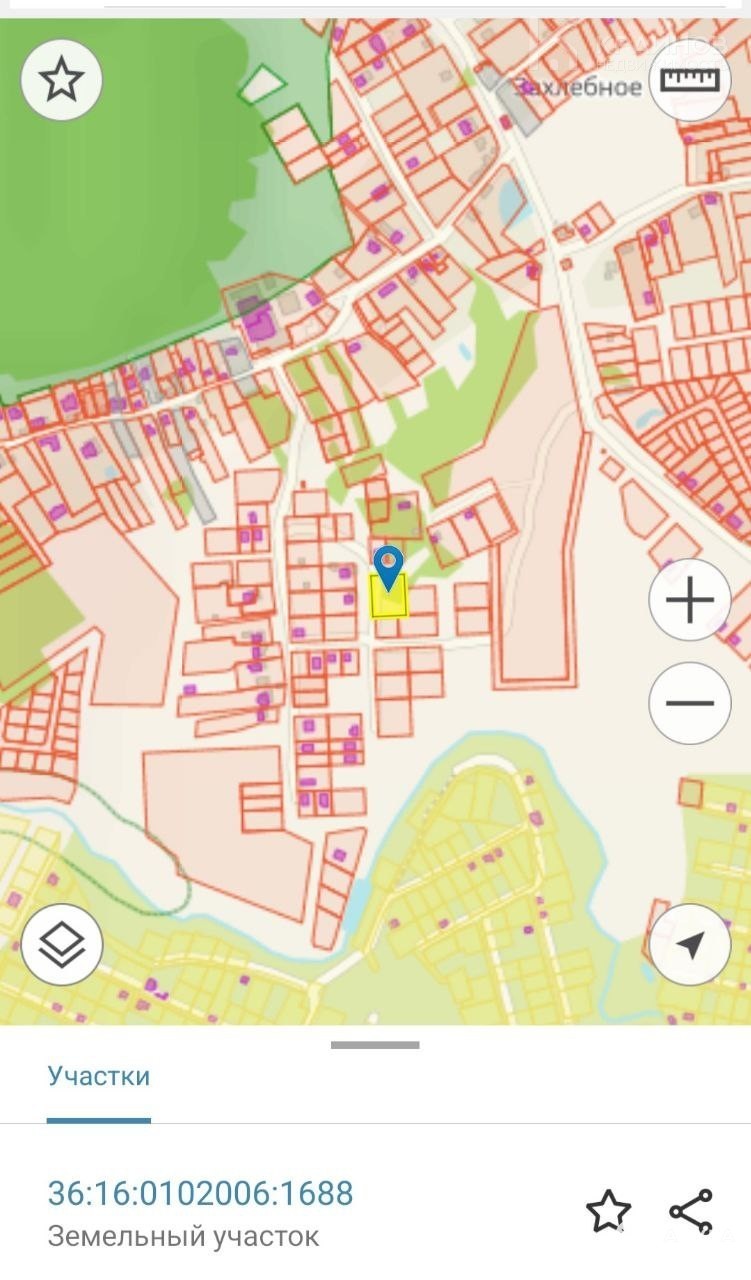This screenshot has height=1280, width=751.
Task: Tap the star button on the map
Action: pos(62,79)
